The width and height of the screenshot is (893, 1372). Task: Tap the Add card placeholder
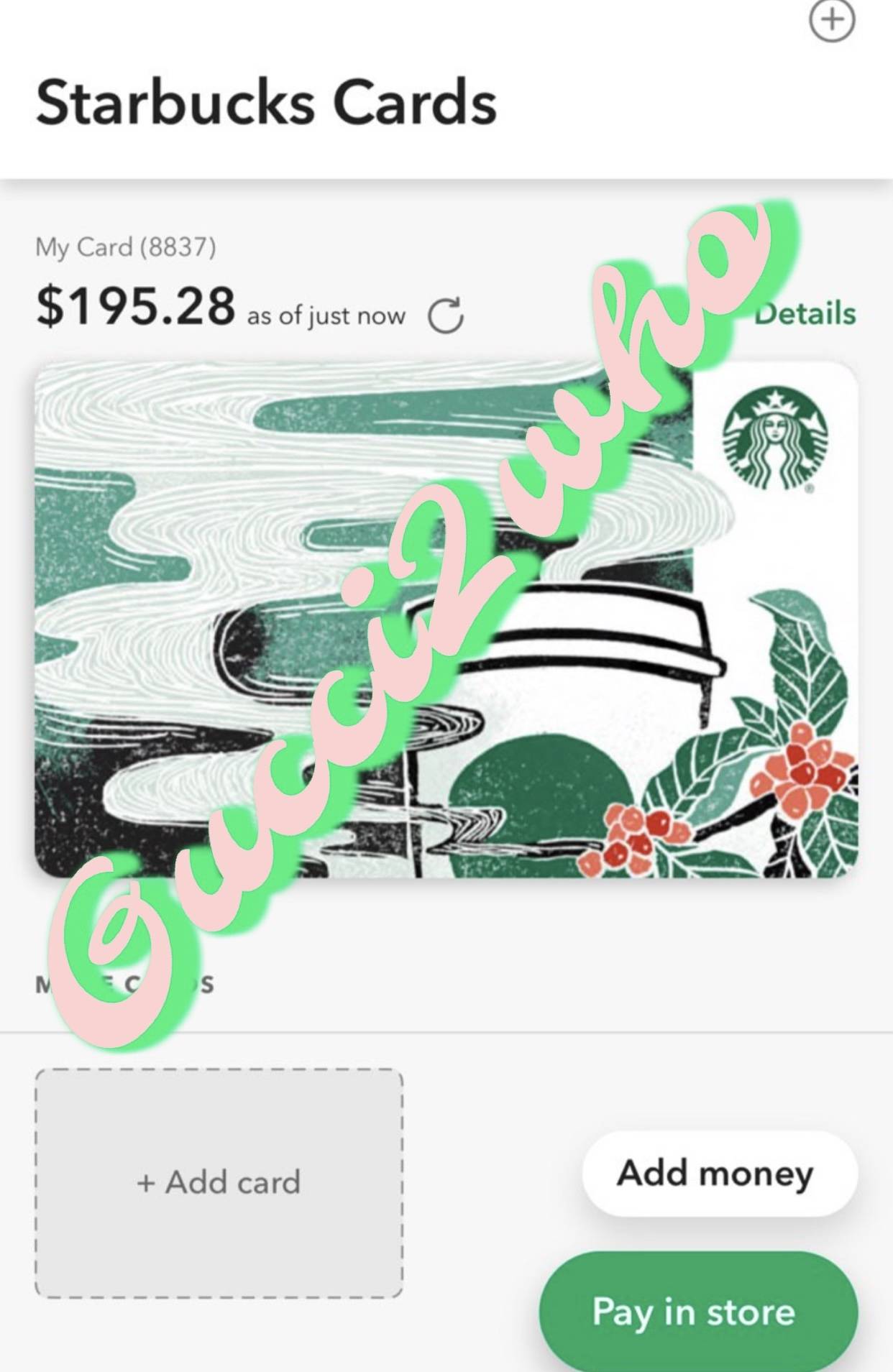point(219,1182)
